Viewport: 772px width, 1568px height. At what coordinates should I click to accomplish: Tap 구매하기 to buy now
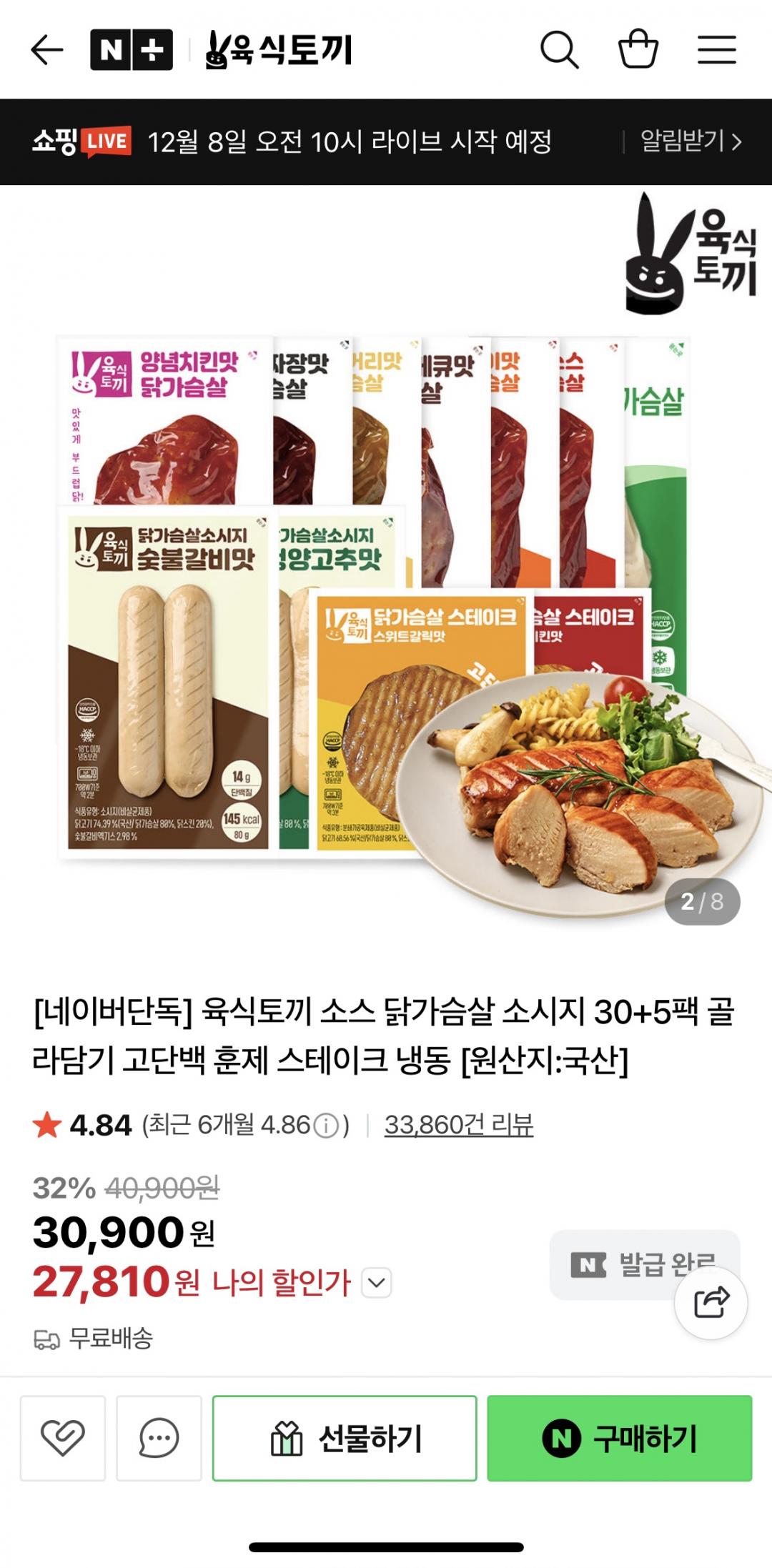619,1438
